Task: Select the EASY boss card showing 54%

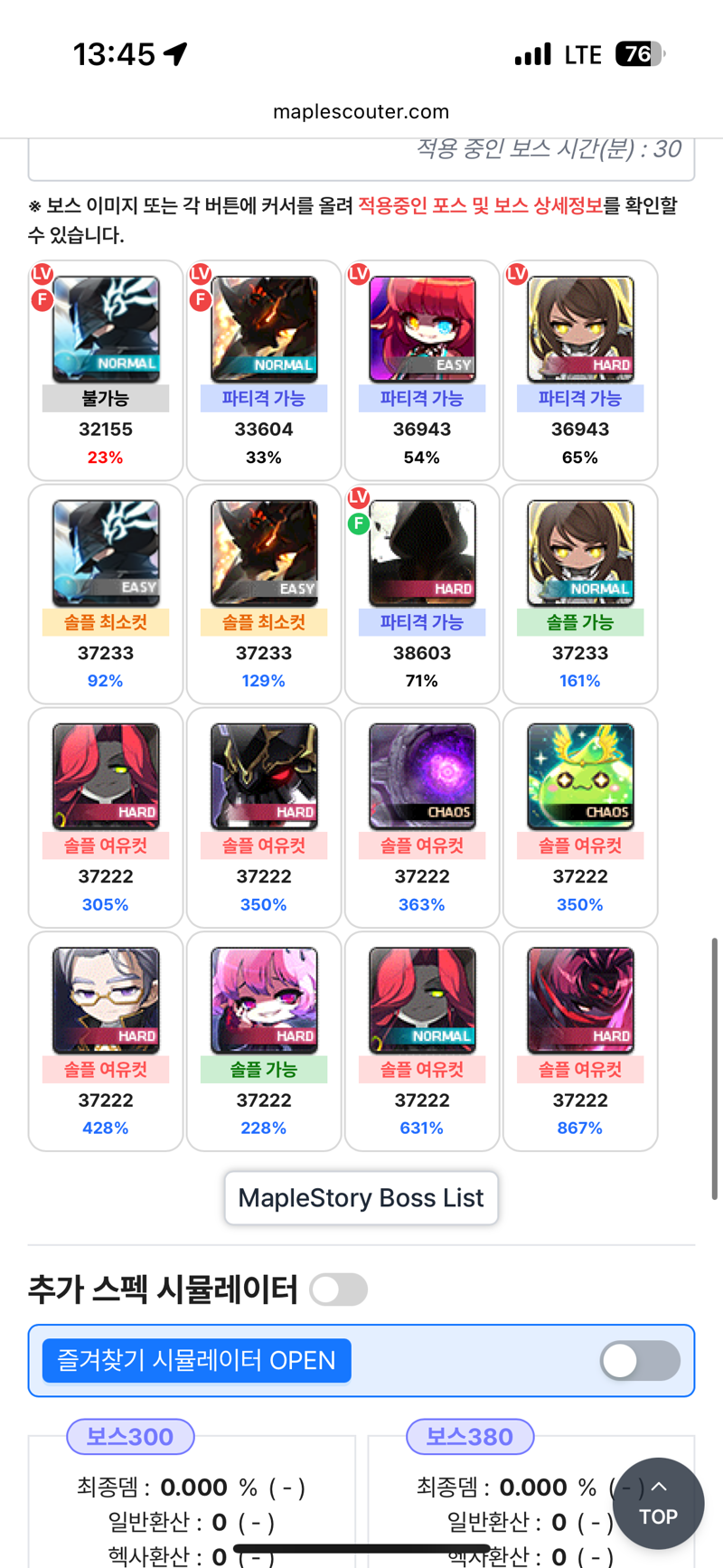Action: [422, 371]
